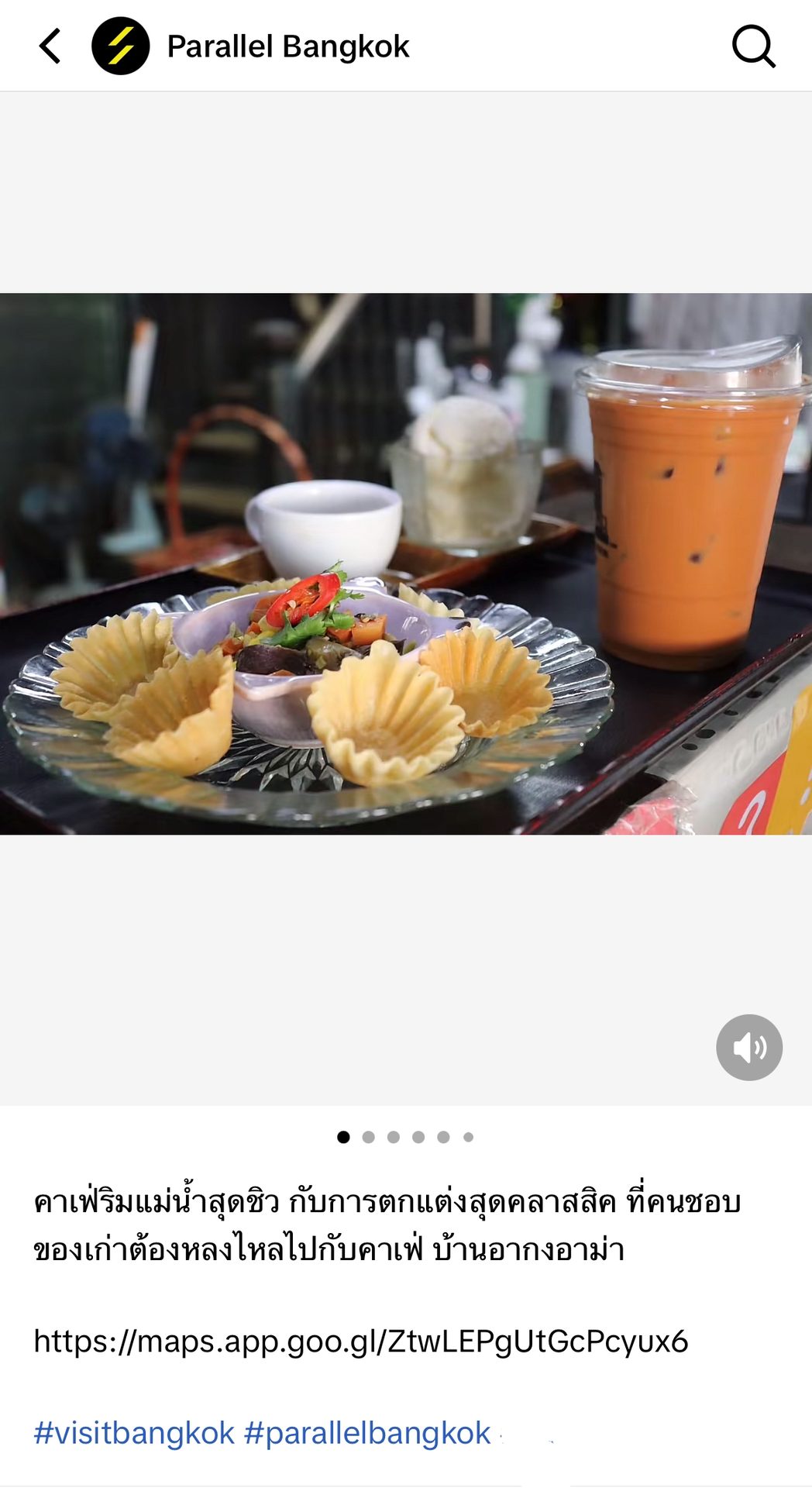812x1488 pixels.
Task: Open the maps.app.goo.gl location link
Action: pos(360,1341)
